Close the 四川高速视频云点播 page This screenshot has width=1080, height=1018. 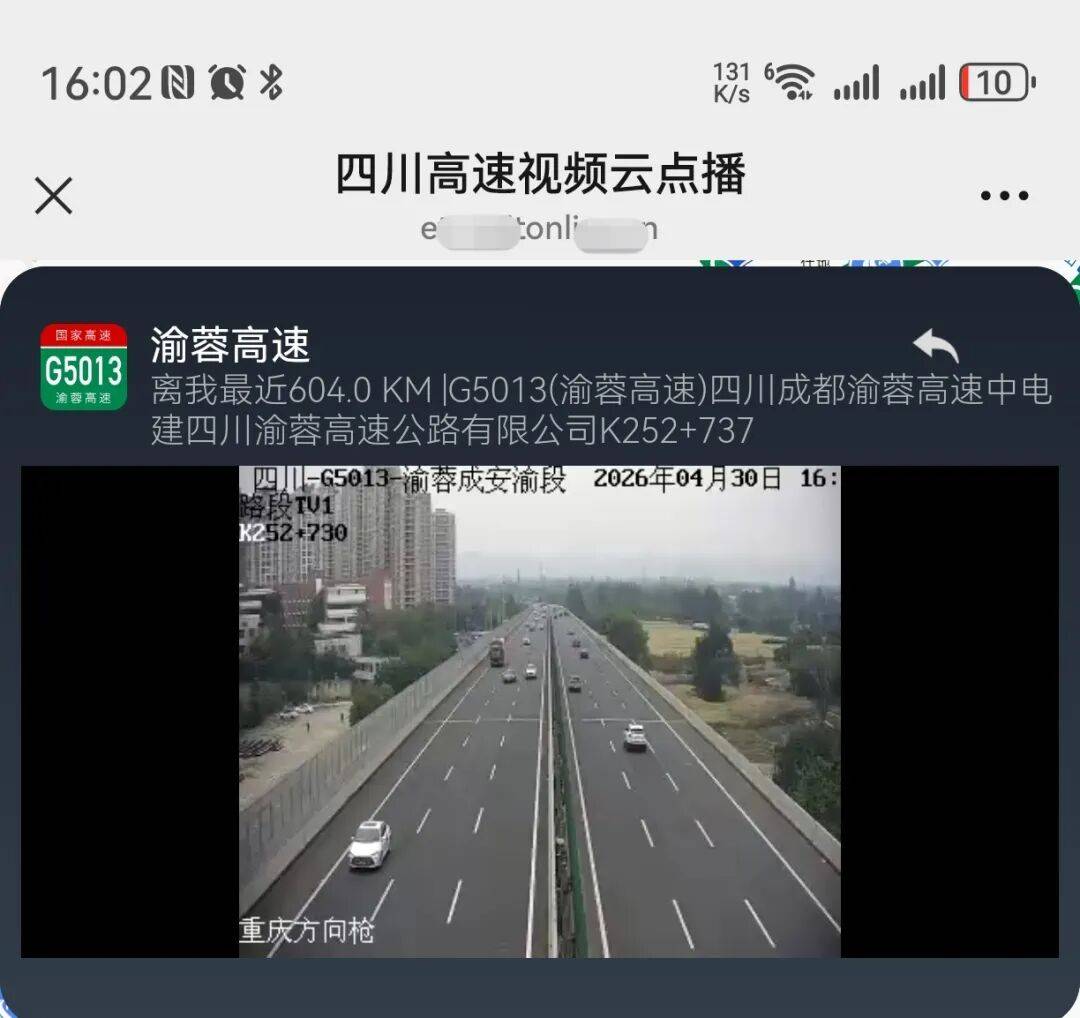click(54, 196)
